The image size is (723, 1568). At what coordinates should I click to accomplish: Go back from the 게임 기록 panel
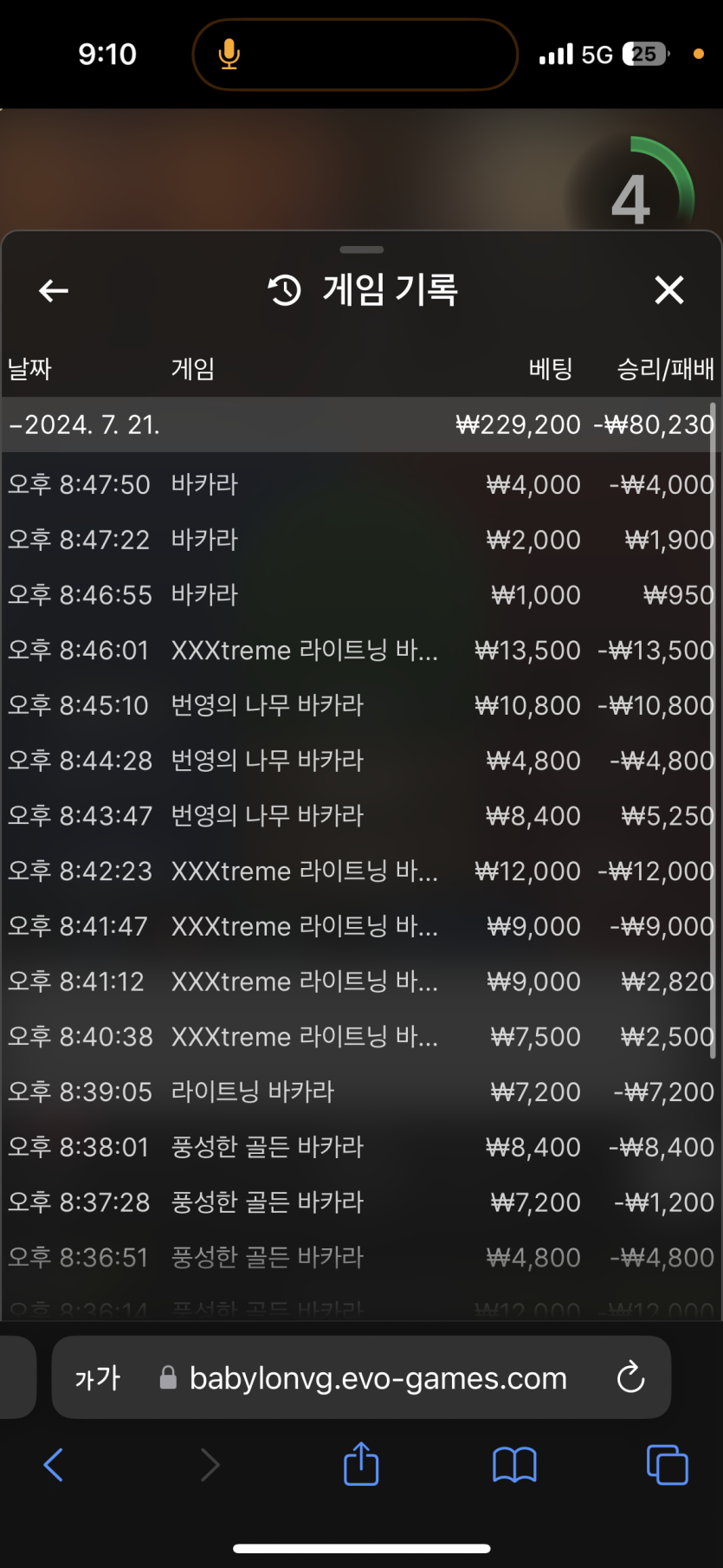tap(54, 291)
